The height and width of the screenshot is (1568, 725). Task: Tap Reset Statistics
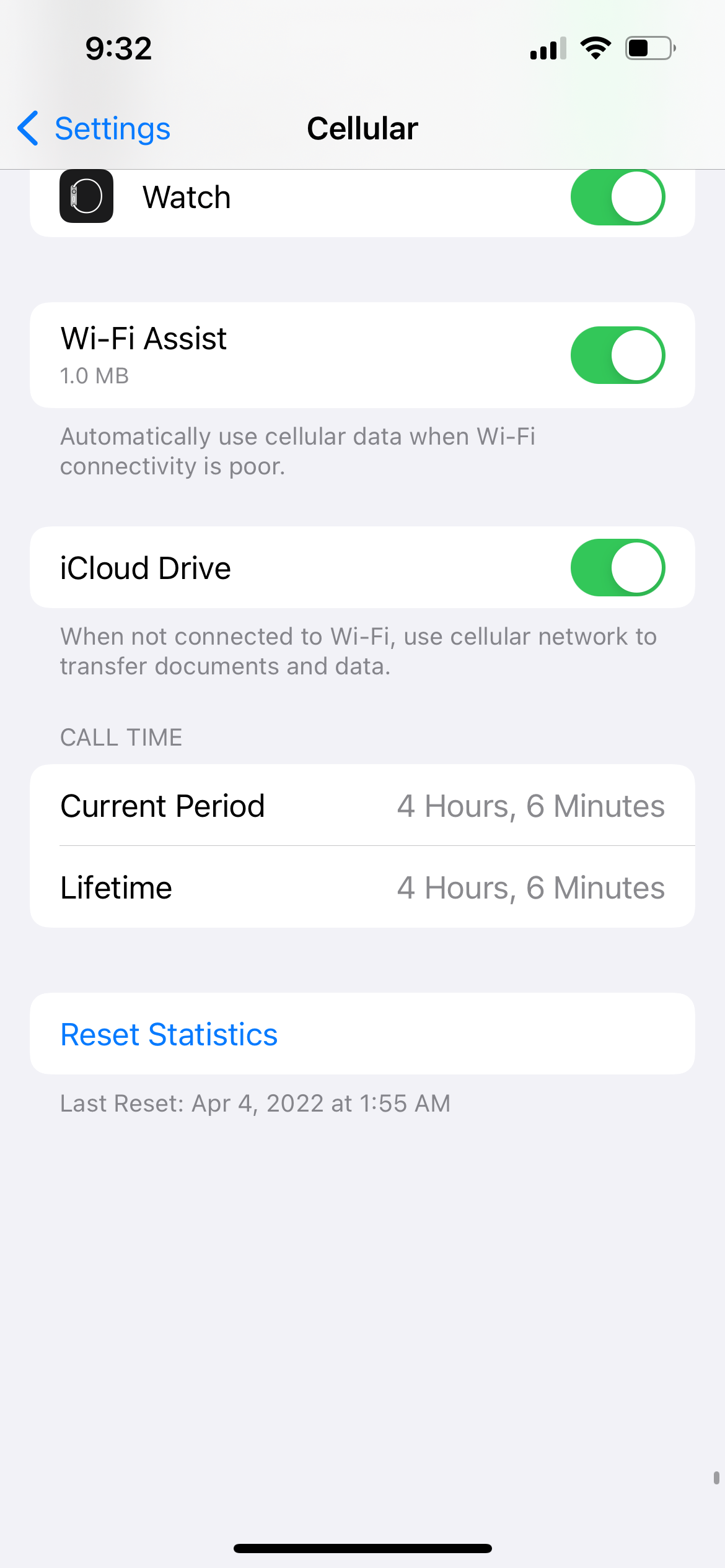pos(169,1034)
